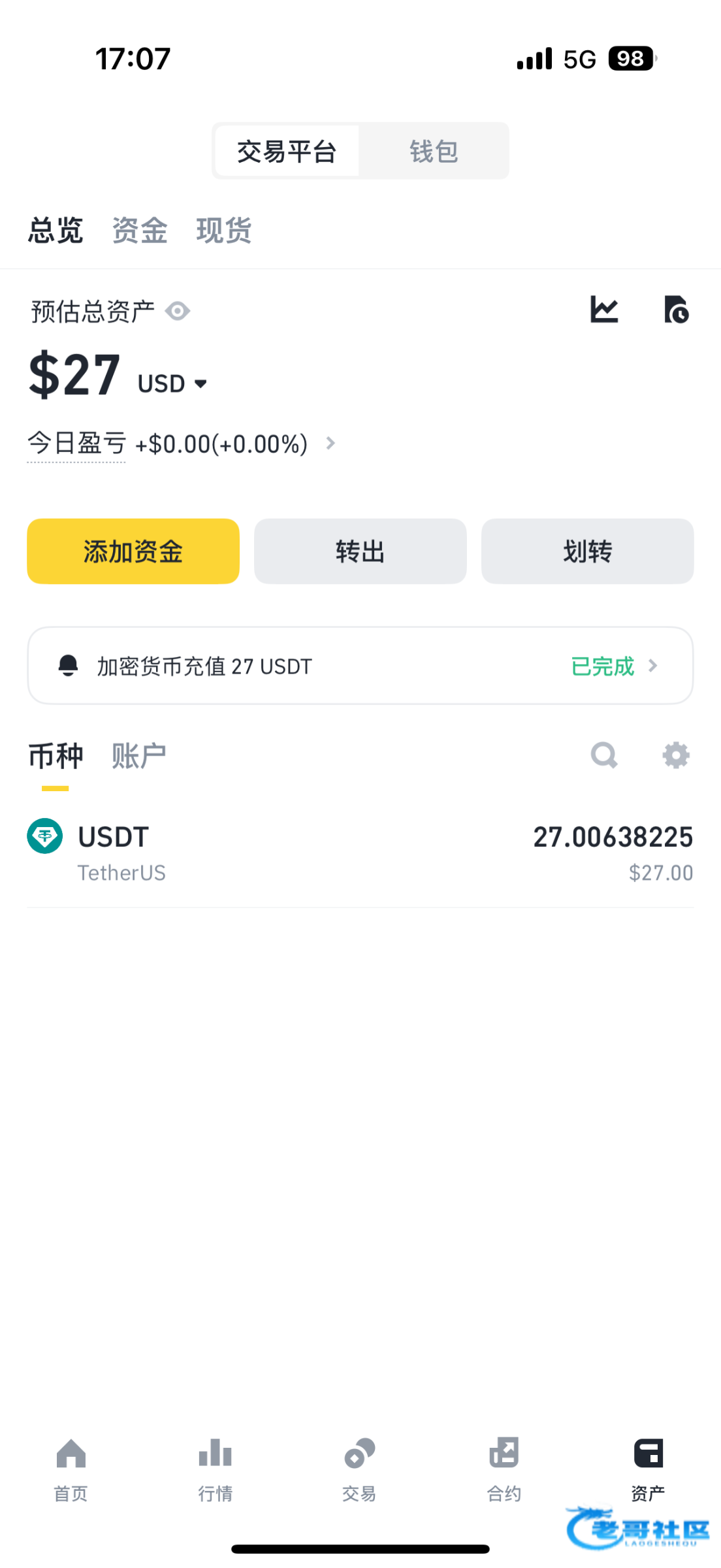Switch to the 现货 tab
This screenshot has height=1568, width=721.
pyautogui.click(x=224, y=231)
